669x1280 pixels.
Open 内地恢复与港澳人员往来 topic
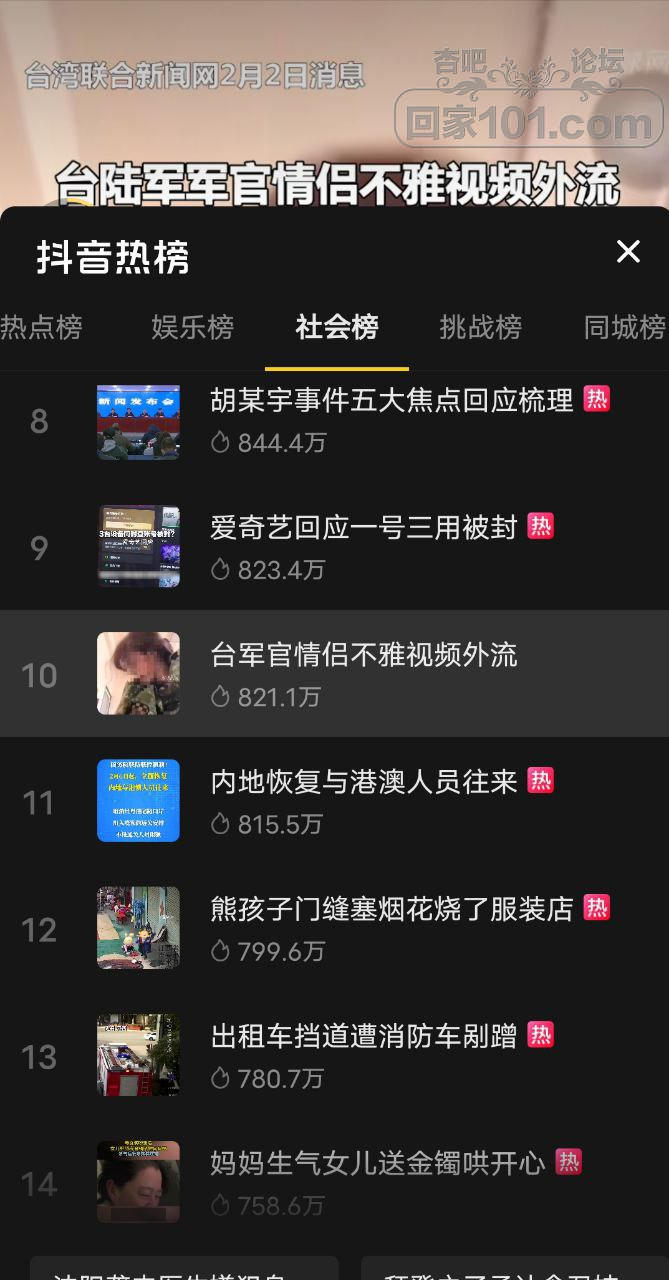[x=363, y=782]
